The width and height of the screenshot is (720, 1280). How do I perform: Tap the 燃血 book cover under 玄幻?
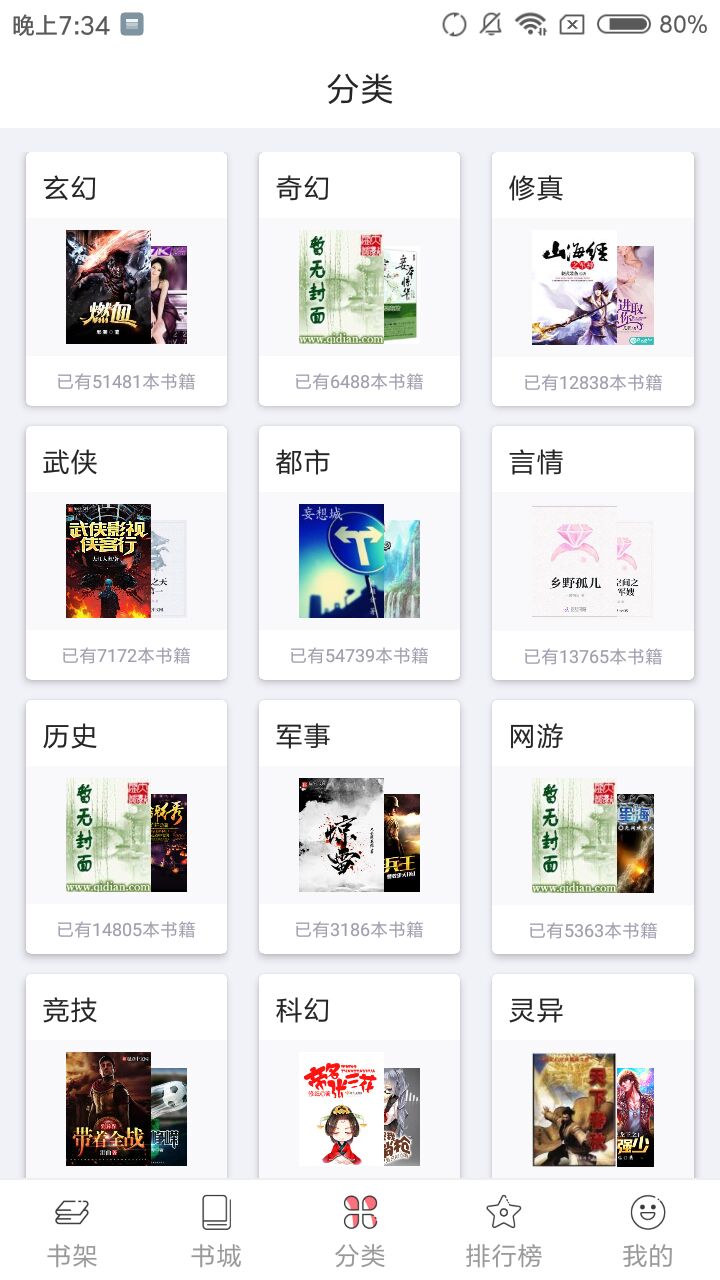click(x=110, y=289)
